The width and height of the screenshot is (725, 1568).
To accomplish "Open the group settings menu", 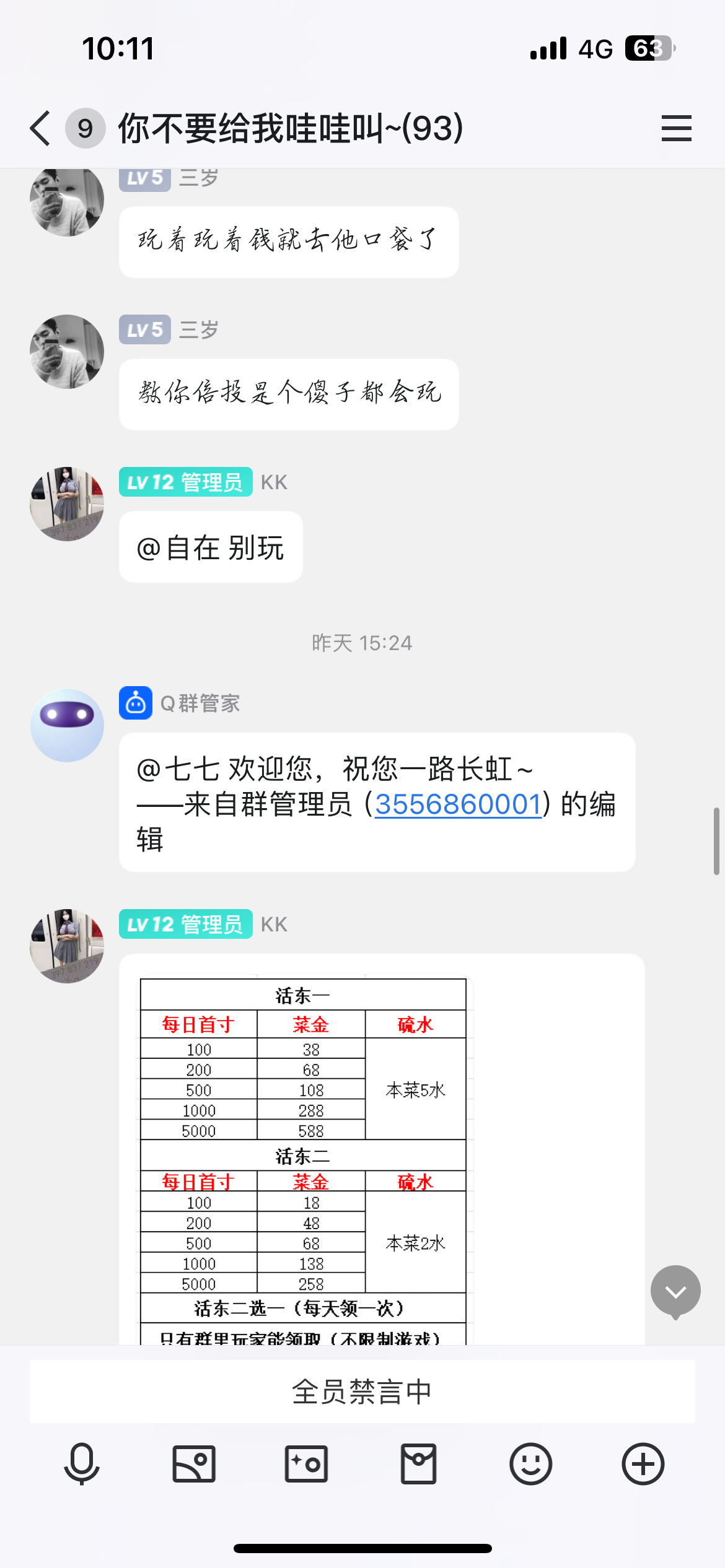I will tap(676, 128).
